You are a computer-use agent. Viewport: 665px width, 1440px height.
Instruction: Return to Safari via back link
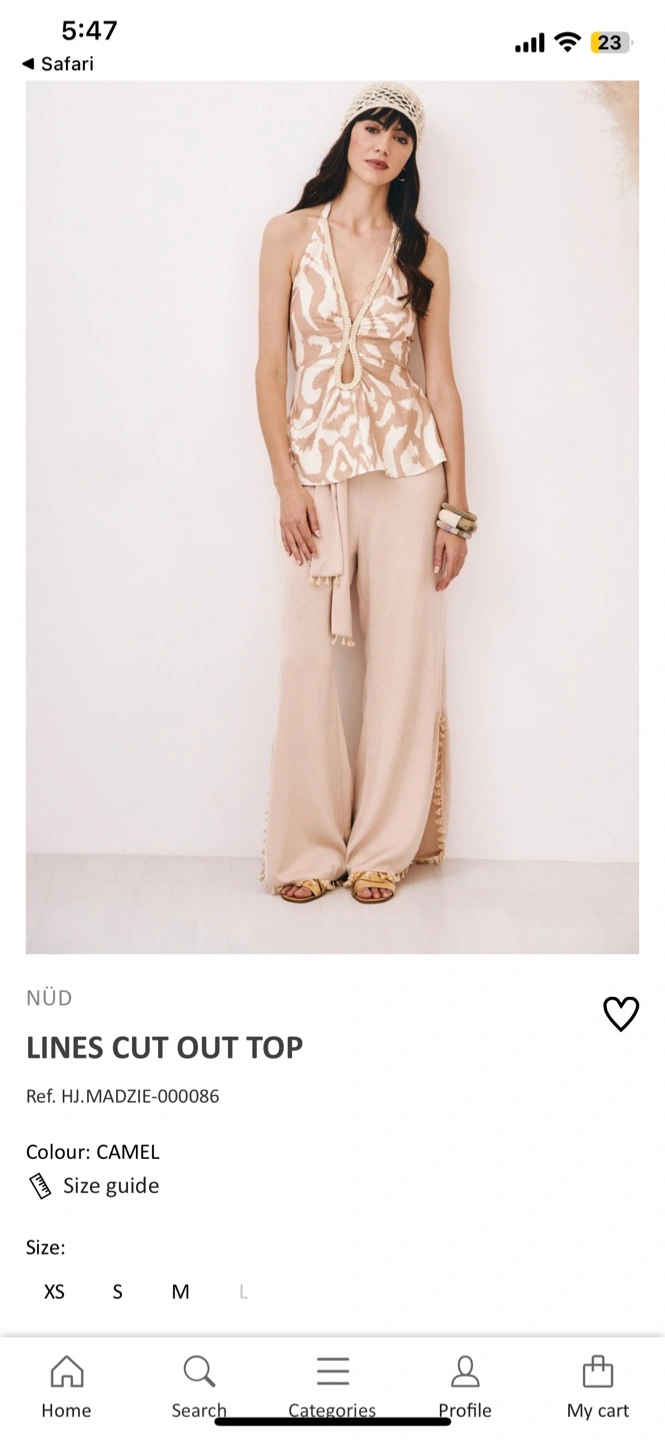pos(58,64)
